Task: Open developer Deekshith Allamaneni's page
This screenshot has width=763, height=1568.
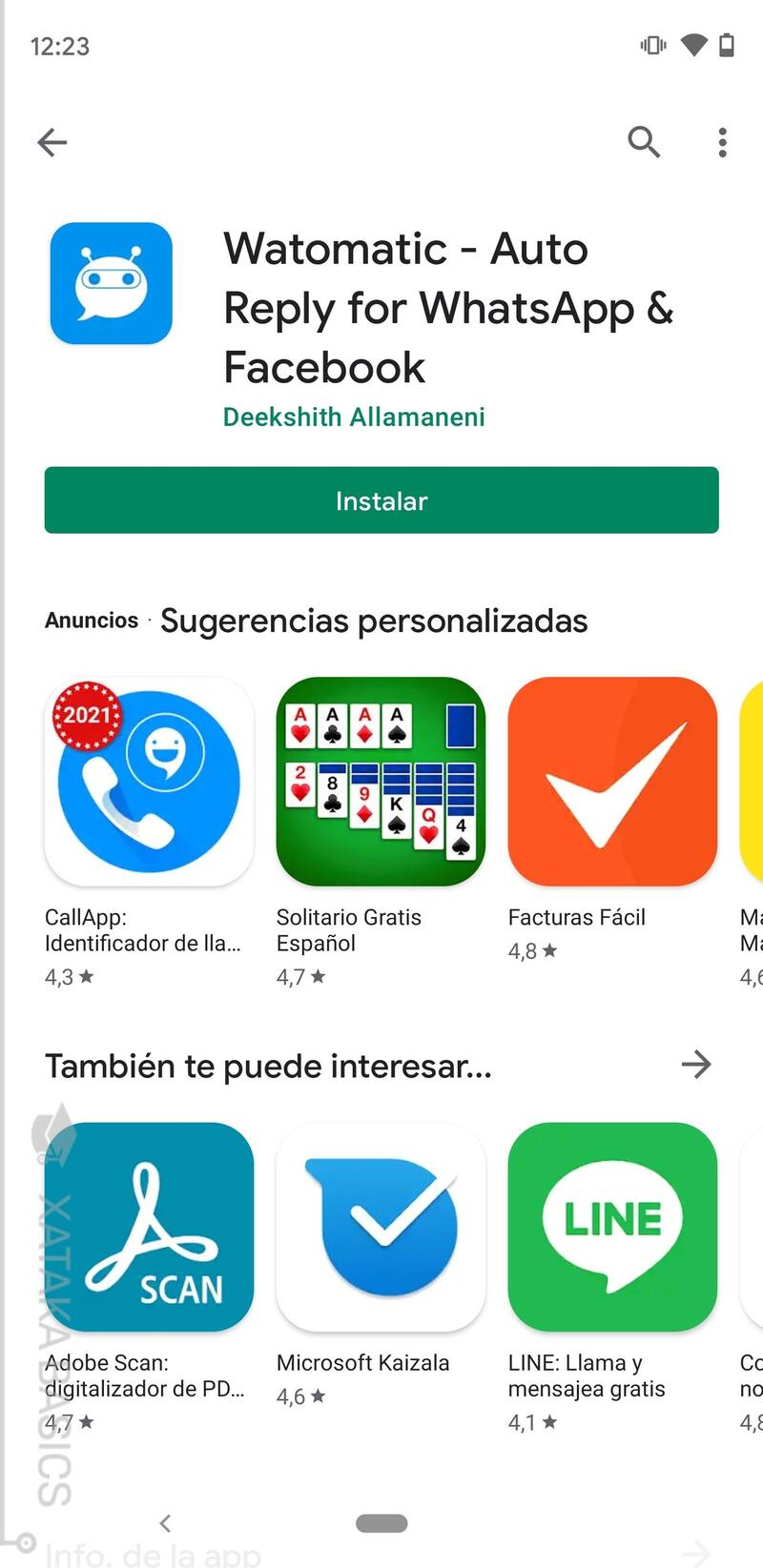Action: point(354,417)
